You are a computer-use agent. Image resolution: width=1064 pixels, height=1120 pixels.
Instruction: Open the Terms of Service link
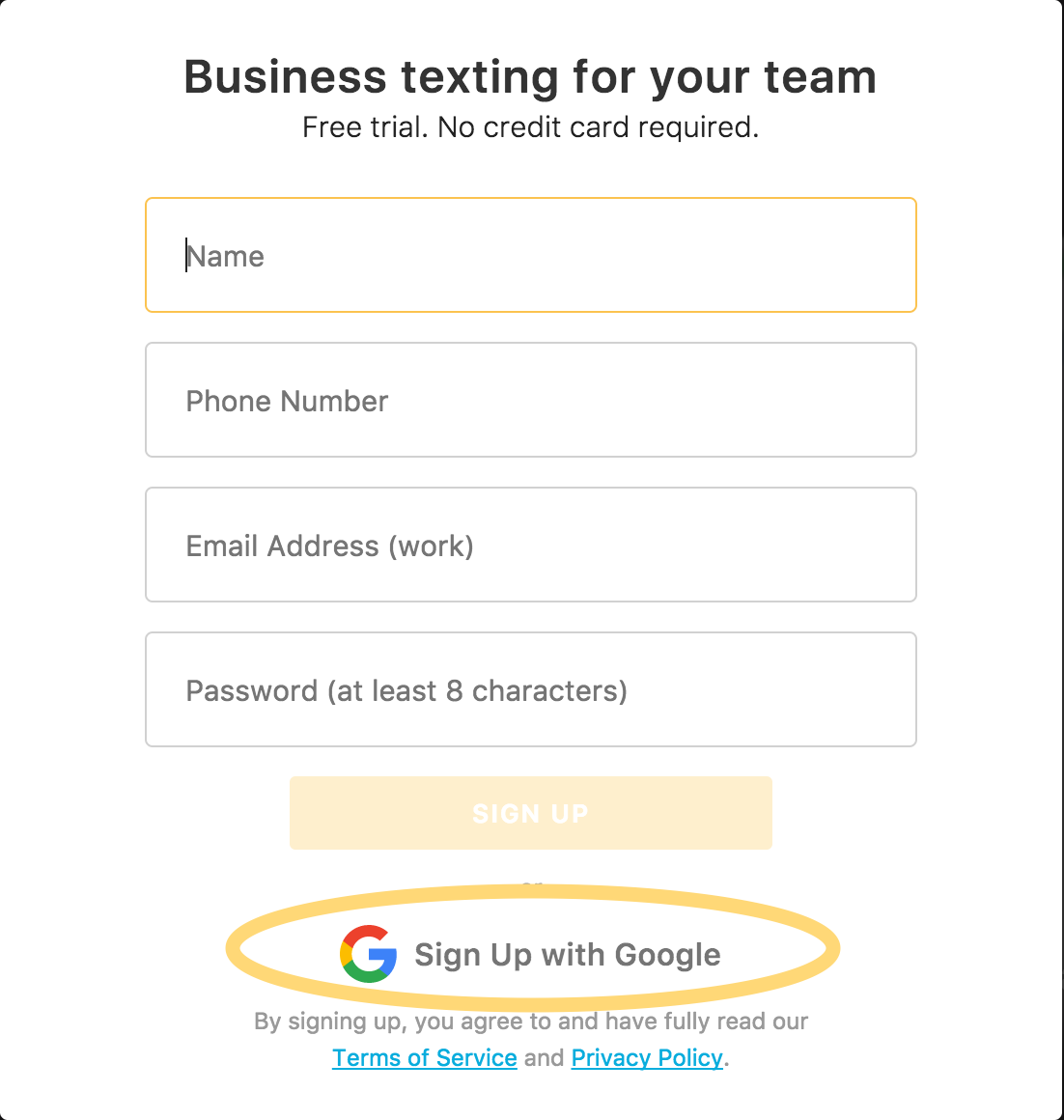coord(425,1057)
